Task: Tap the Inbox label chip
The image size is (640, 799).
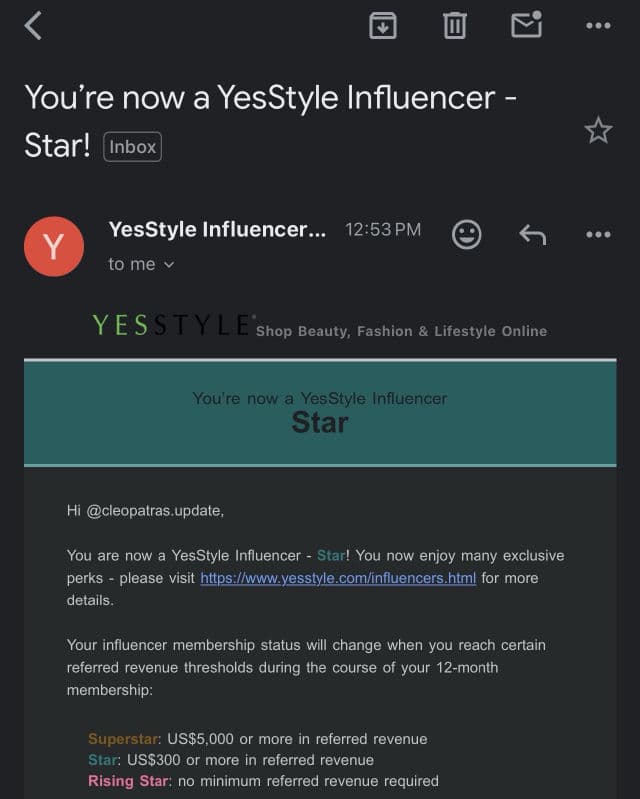Action: pos(132,147)
